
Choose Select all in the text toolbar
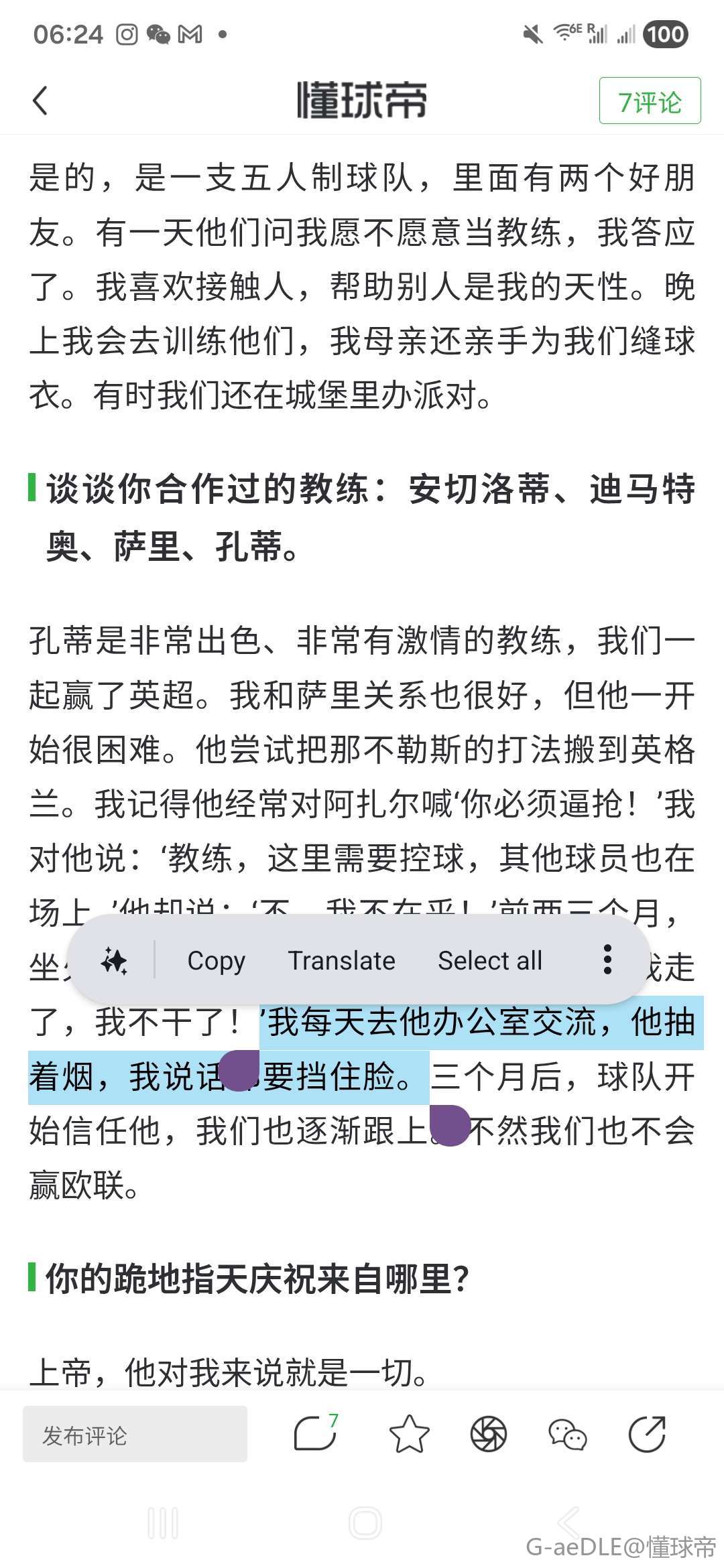[x=489, y=961]
